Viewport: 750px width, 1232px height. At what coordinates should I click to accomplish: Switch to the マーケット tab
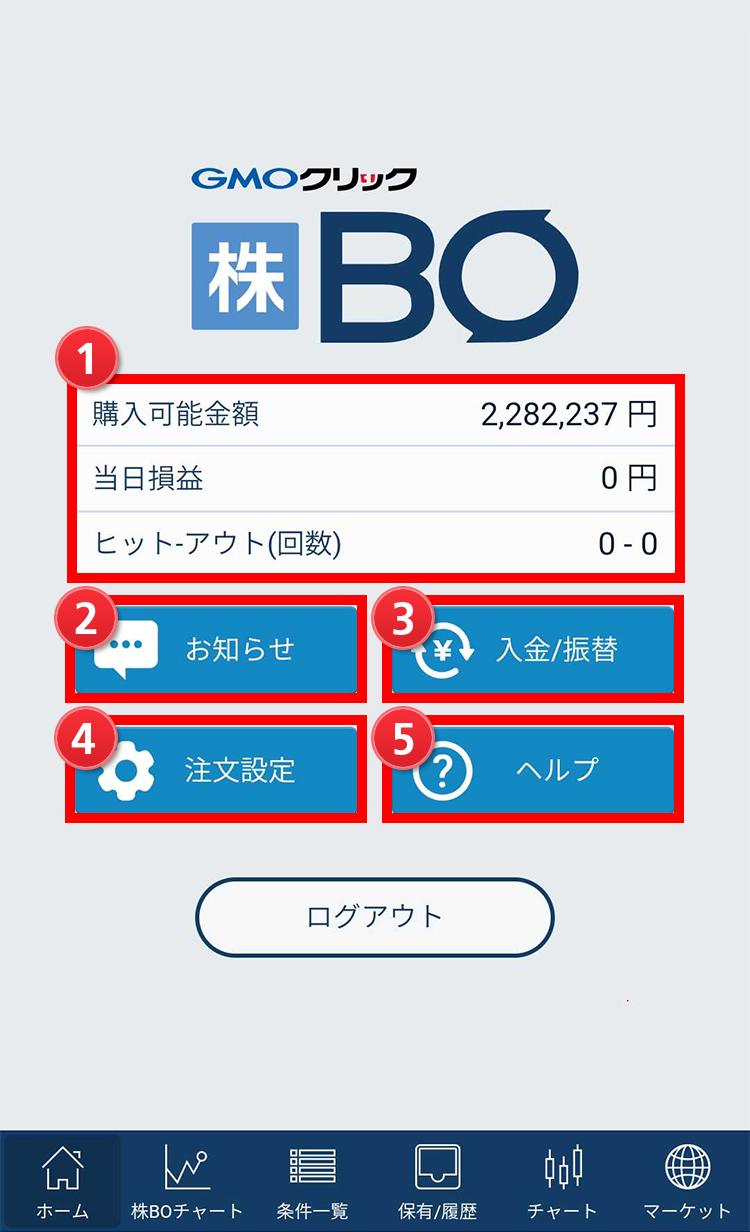(x=687, y=1182)
